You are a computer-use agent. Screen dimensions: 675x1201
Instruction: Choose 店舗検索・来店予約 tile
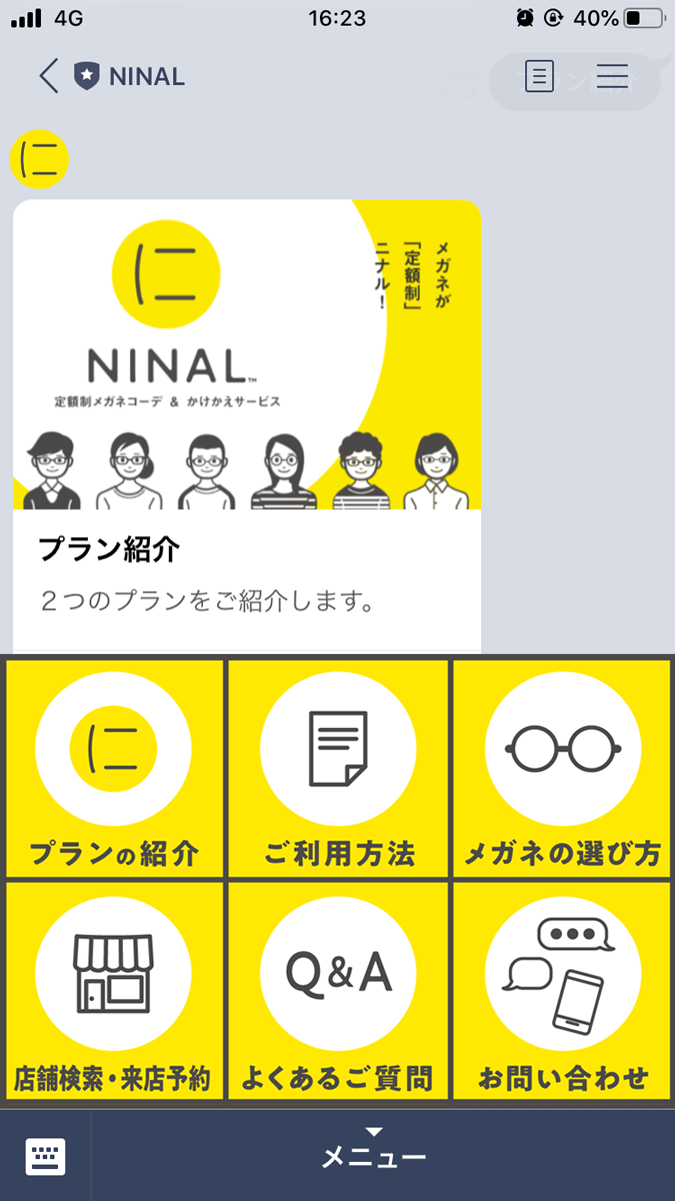[114, 990]
